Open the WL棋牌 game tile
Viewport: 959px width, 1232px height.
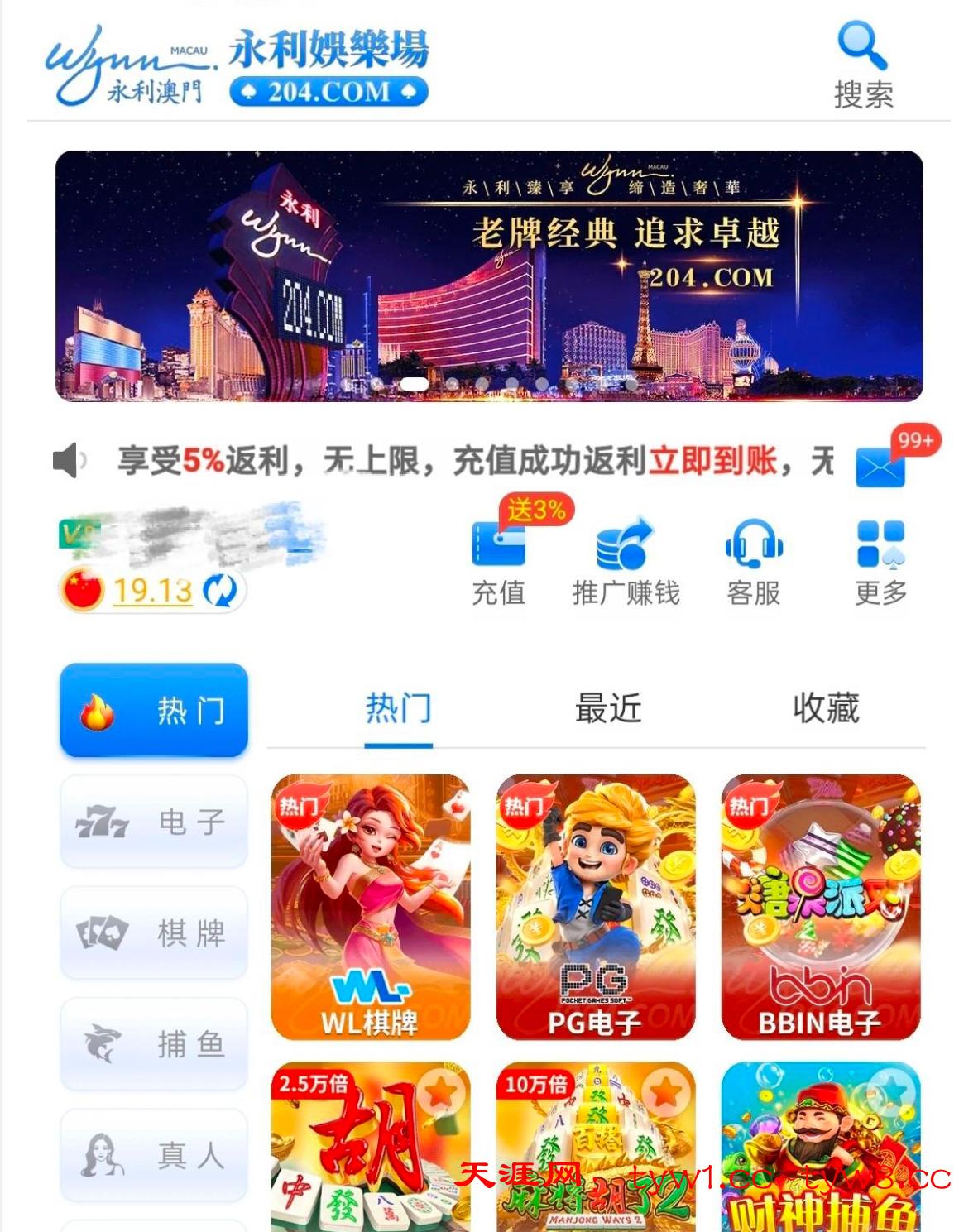(370, 907)
